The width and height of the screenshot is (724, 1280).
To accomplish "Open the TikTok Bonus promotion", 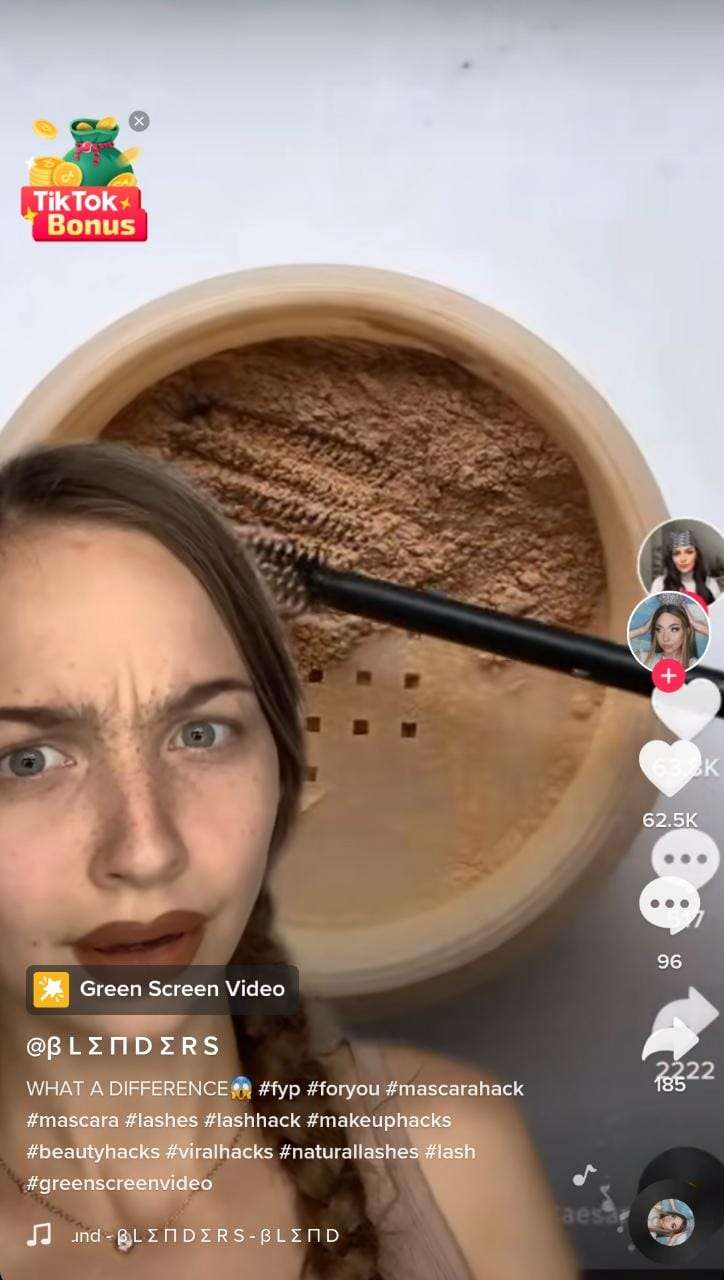I will click(84, 184).
